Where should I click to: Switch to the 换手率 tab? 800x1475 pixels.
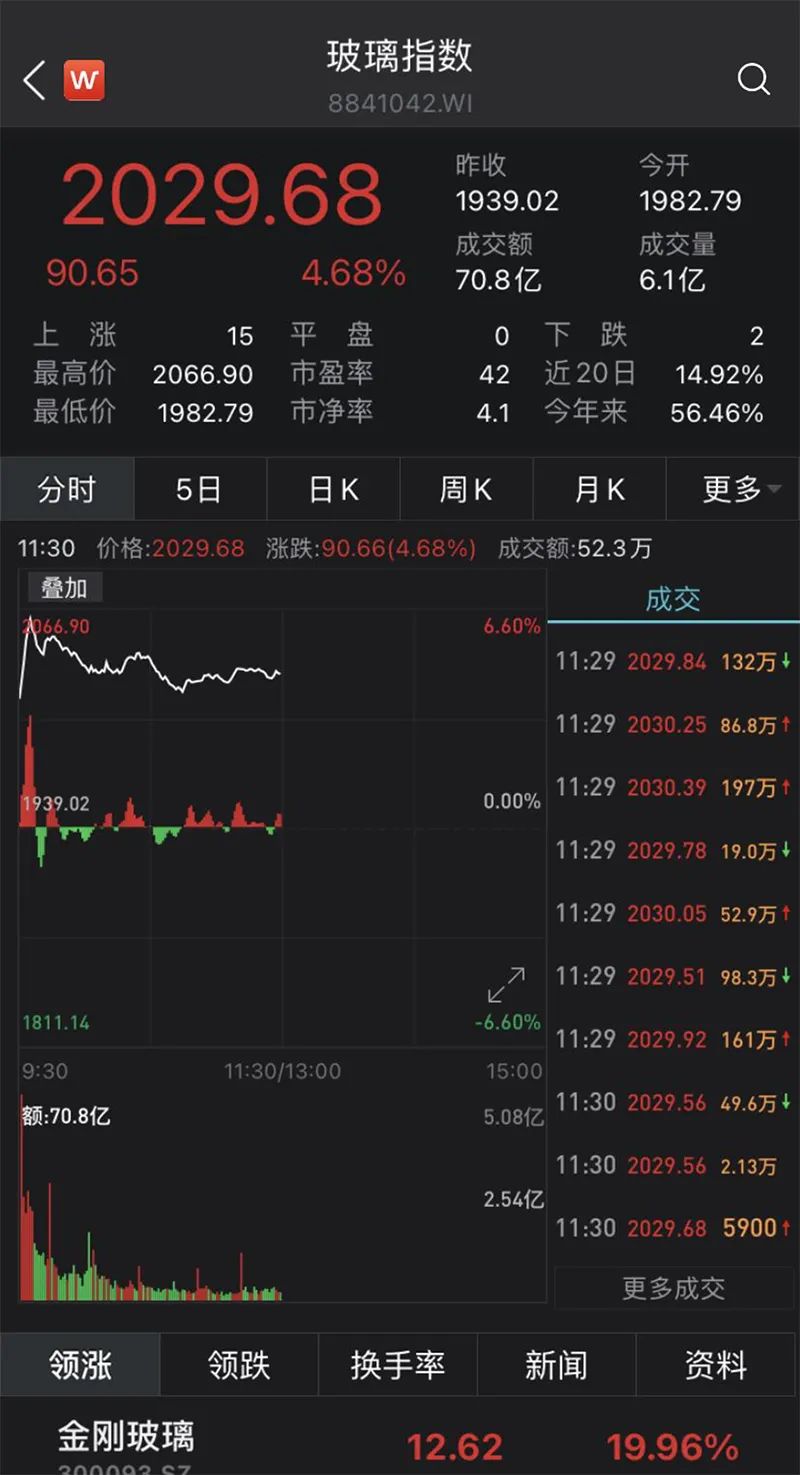click(398, 1365)
